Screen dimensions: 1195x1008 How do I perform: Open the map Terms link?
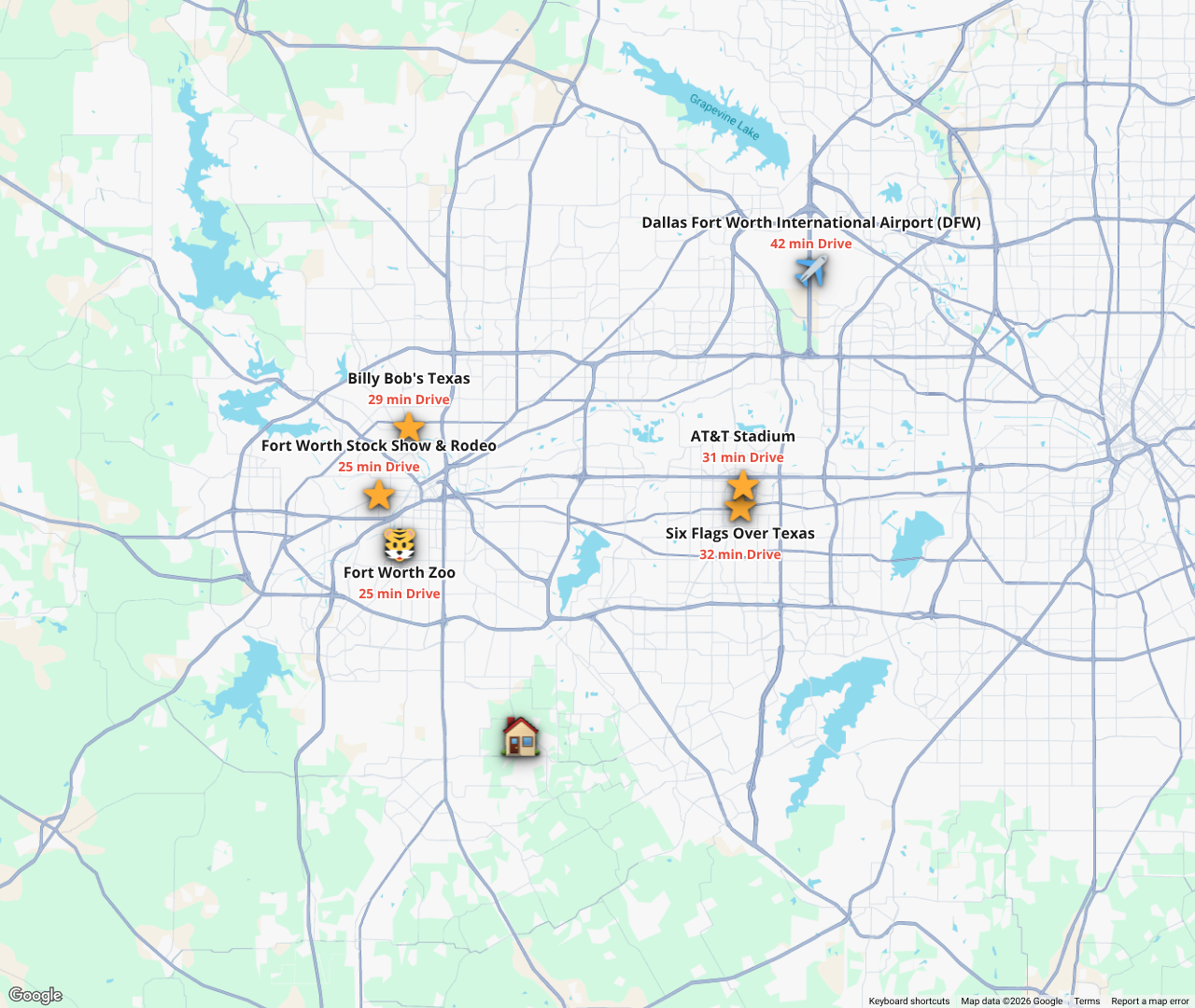pyautogui.click(x=1087, y=1001)
